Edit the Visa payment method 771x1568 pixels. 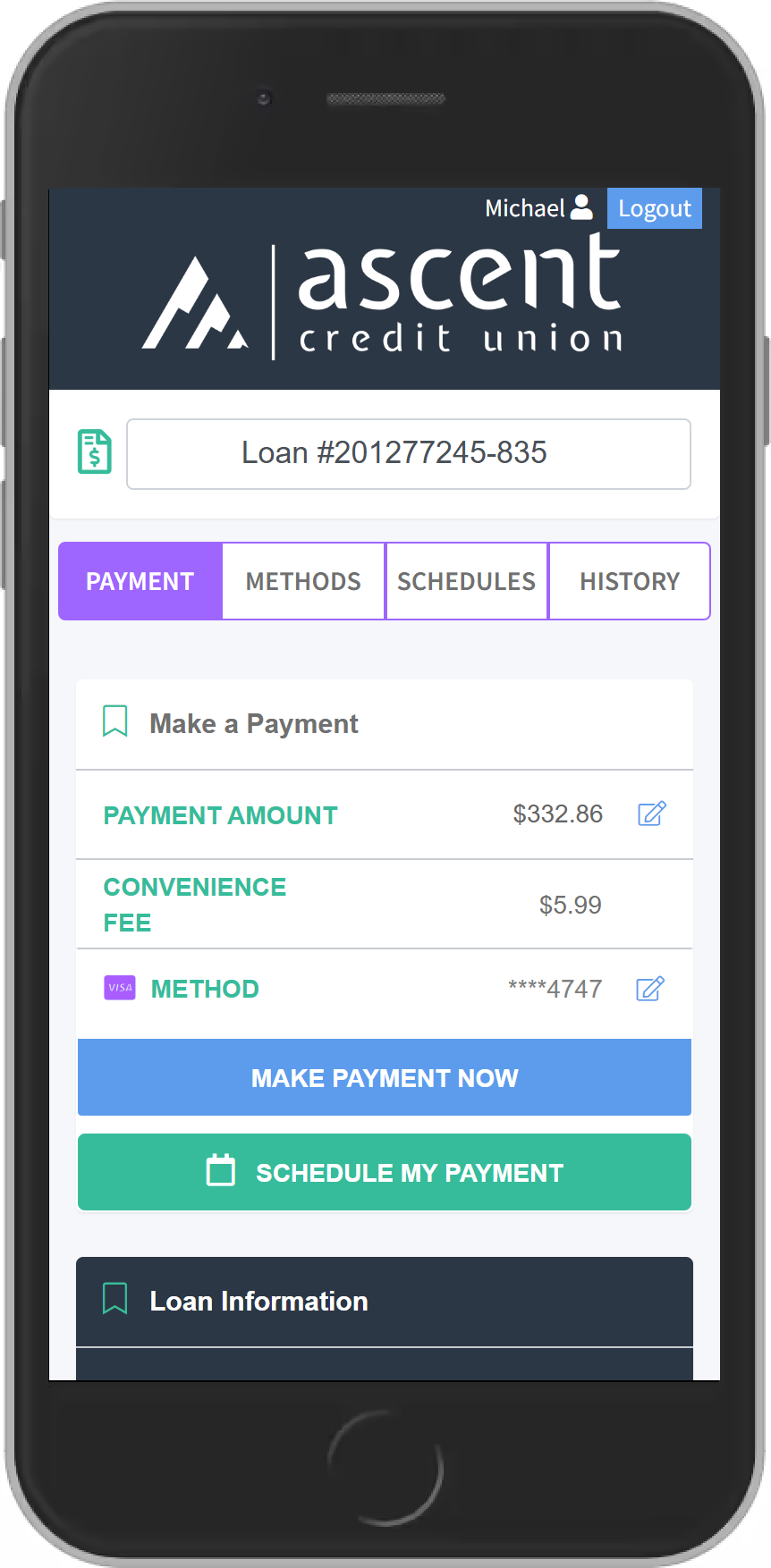[650, 989]
